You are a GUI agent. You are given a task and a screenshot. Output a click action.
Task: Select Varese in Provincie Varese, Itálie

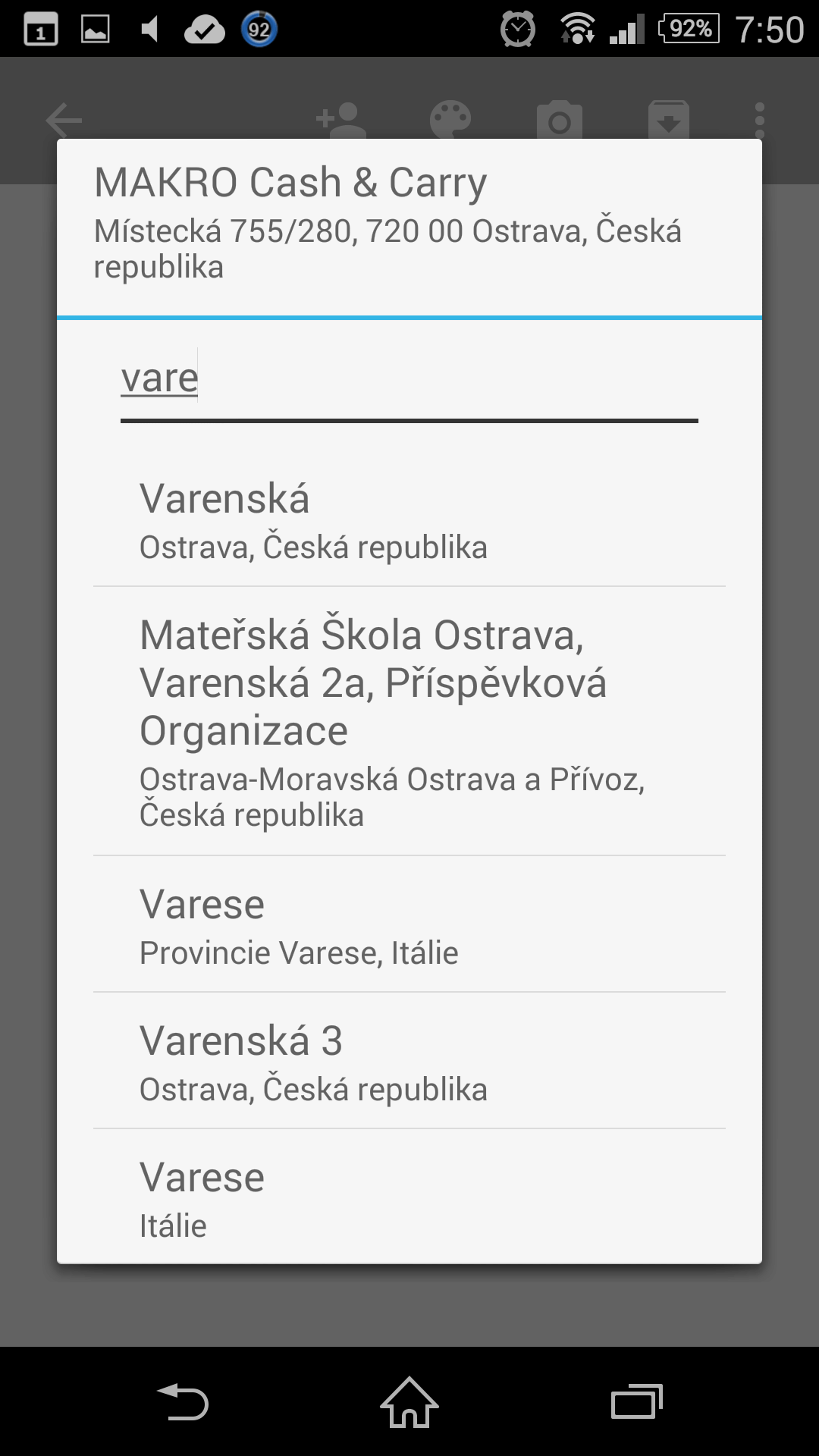(x=409, y=925)
